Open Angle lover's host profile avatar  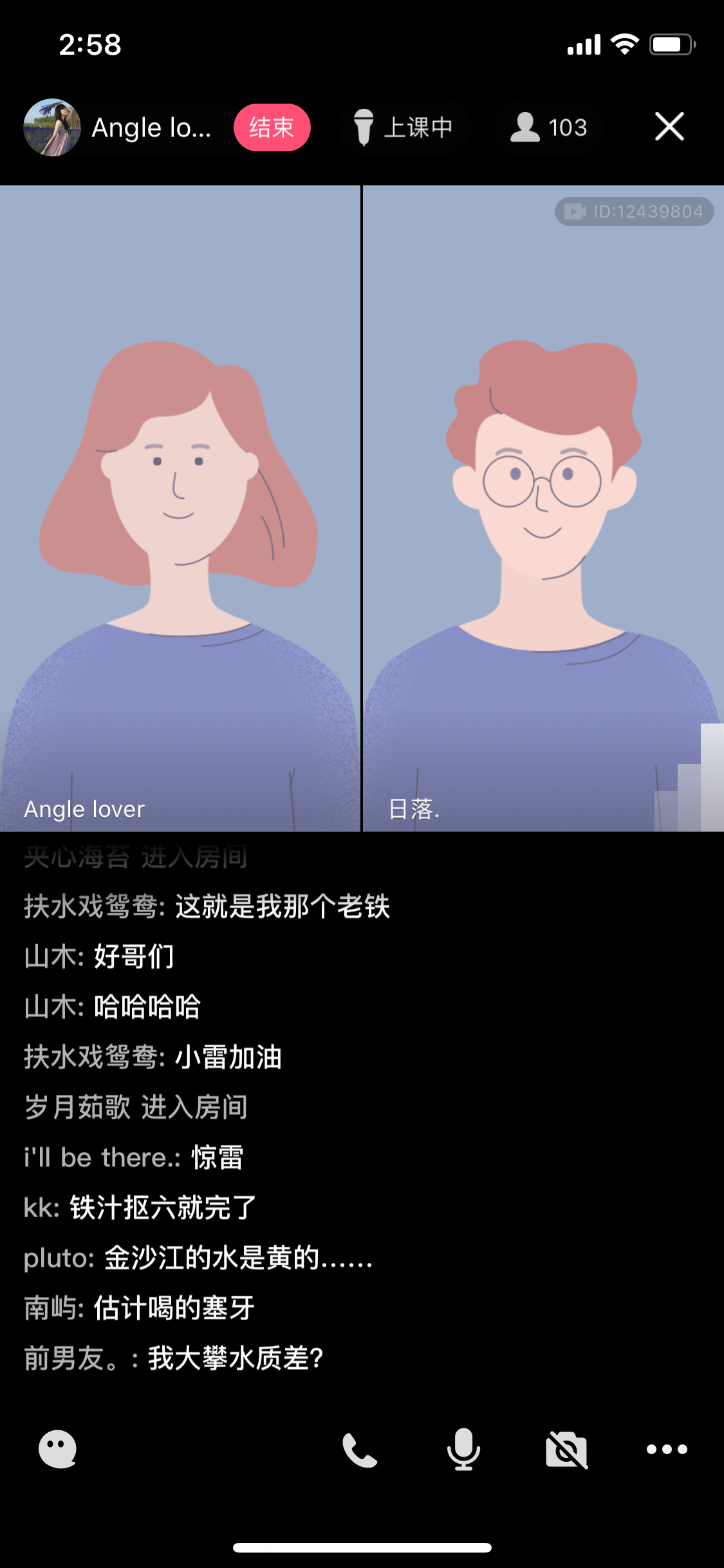coord(52,127)
